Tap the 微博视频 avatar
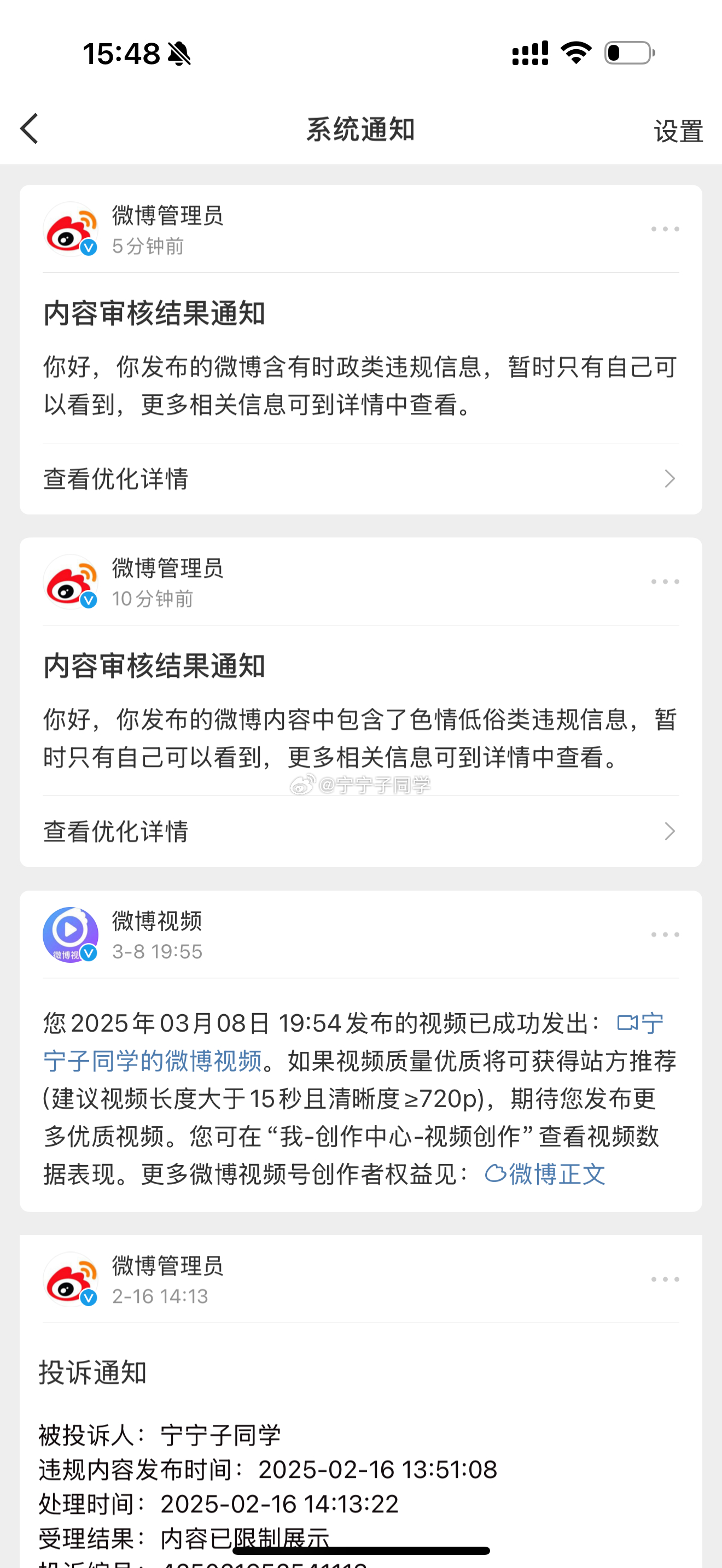Screen dimensions: 722x1568 [71, 934]
